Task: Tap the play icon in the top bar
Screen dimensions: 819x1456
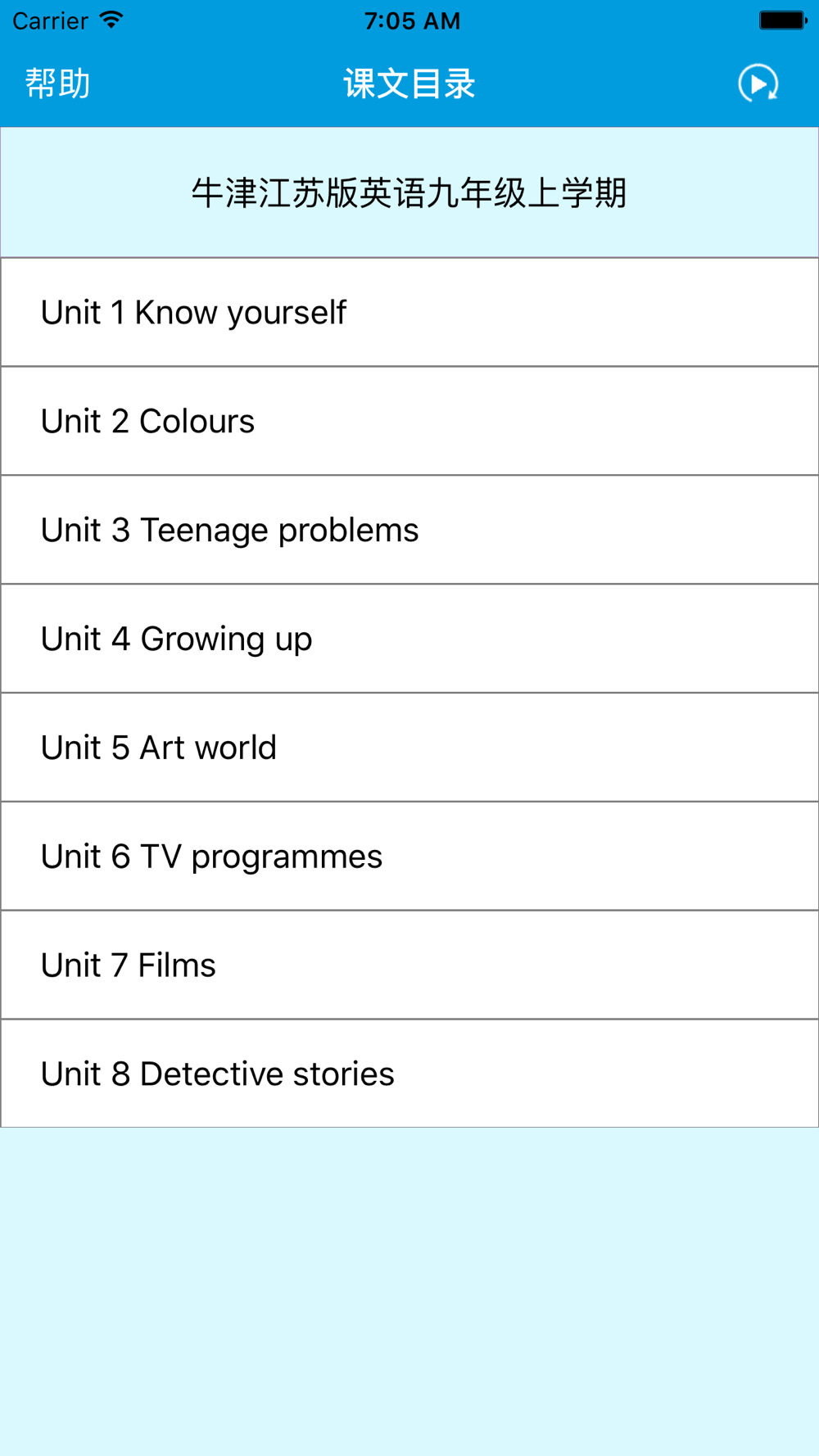Action: click(x=758, y=84)
